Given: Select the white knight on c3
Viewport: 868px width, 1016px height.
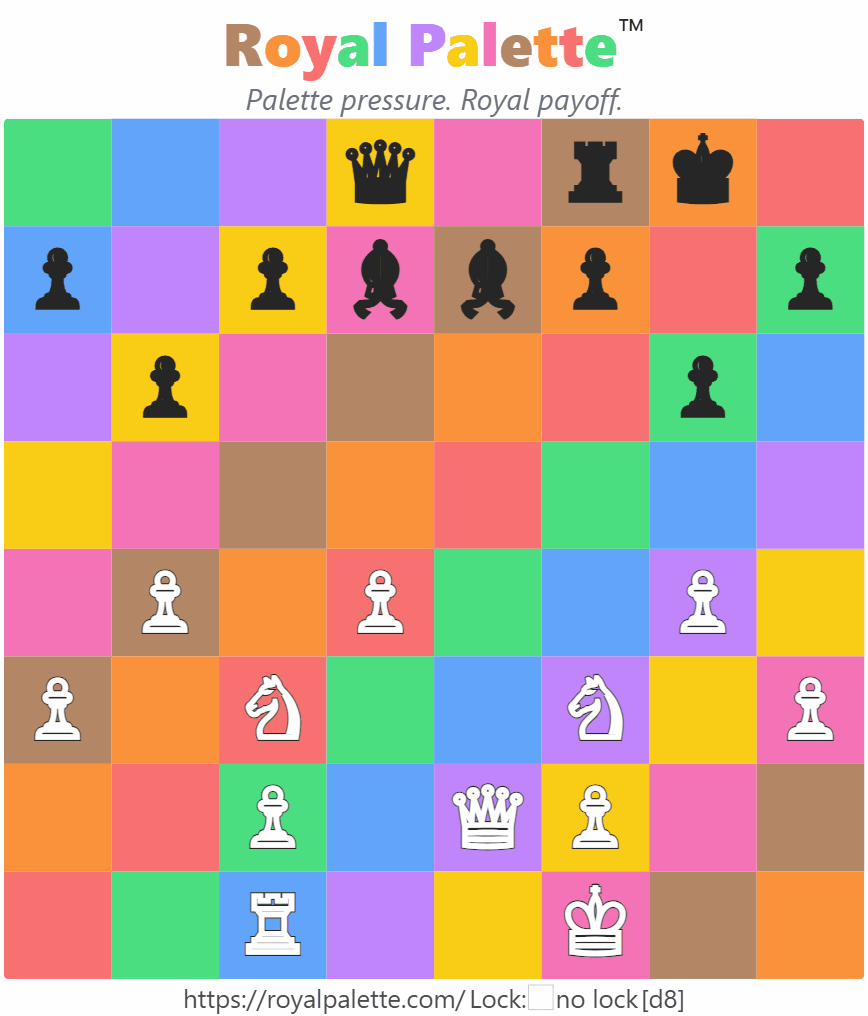Looking at the screenshot, I should pos(272,710).
